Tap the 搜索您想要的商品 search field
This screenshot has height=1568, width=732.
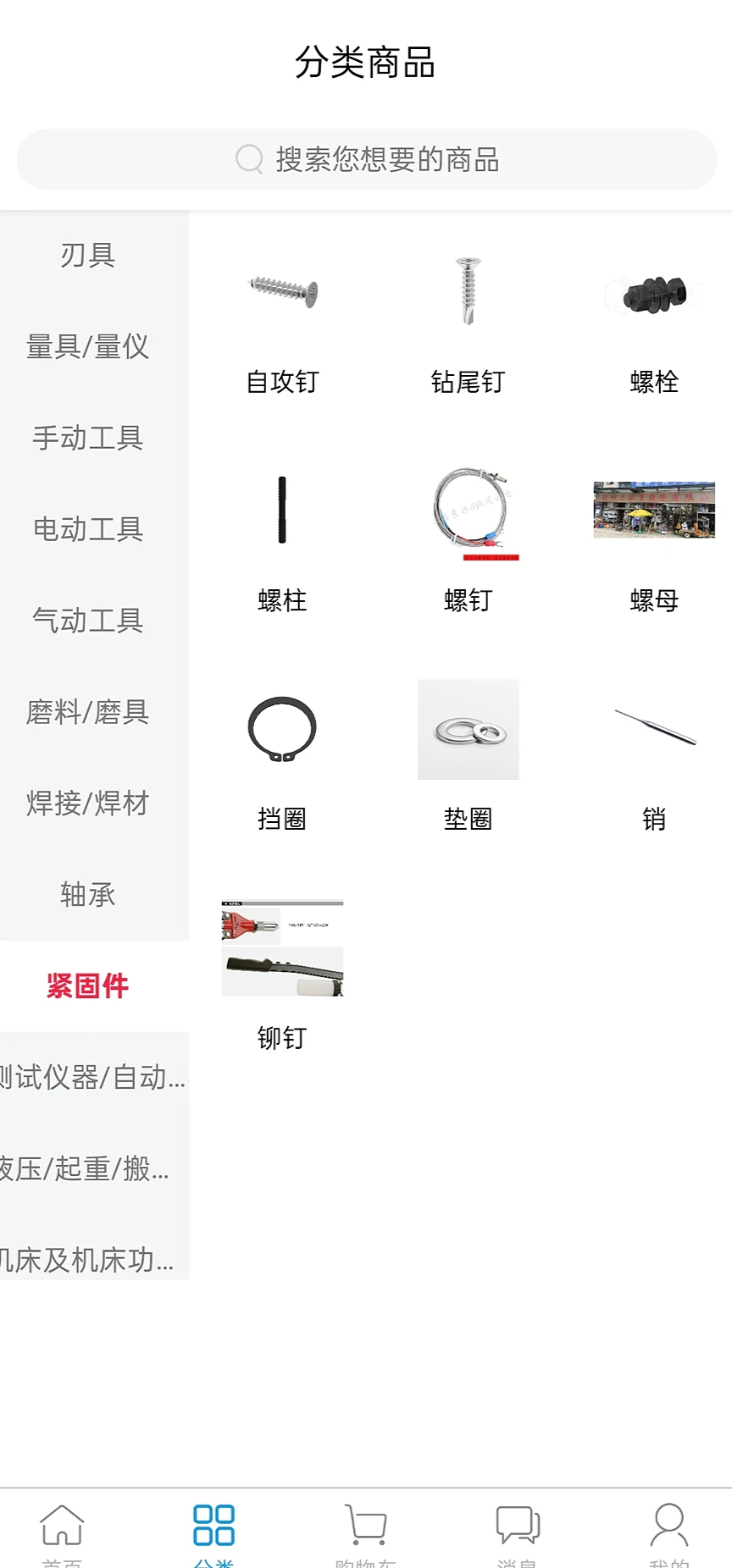(x=366, y=160)
